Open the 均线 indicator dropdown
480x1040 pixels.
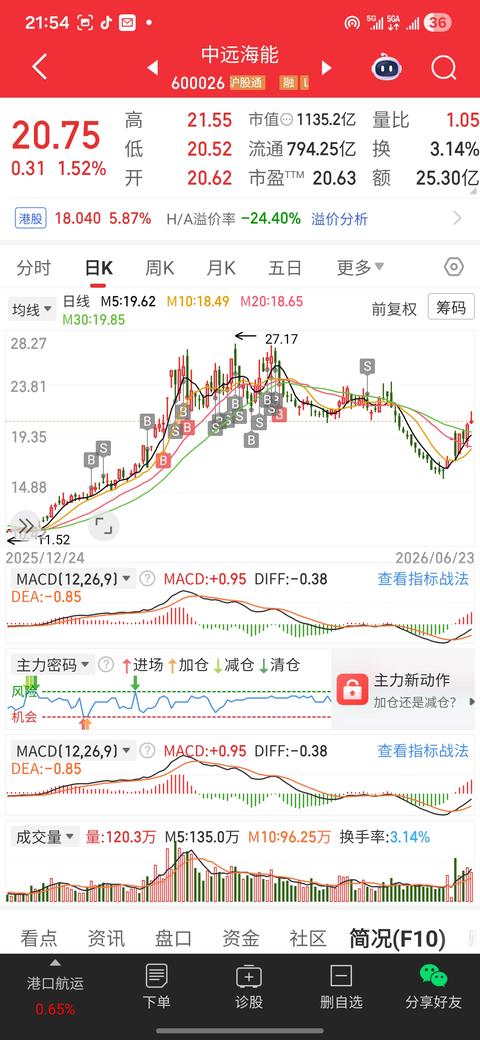[32, 310]
